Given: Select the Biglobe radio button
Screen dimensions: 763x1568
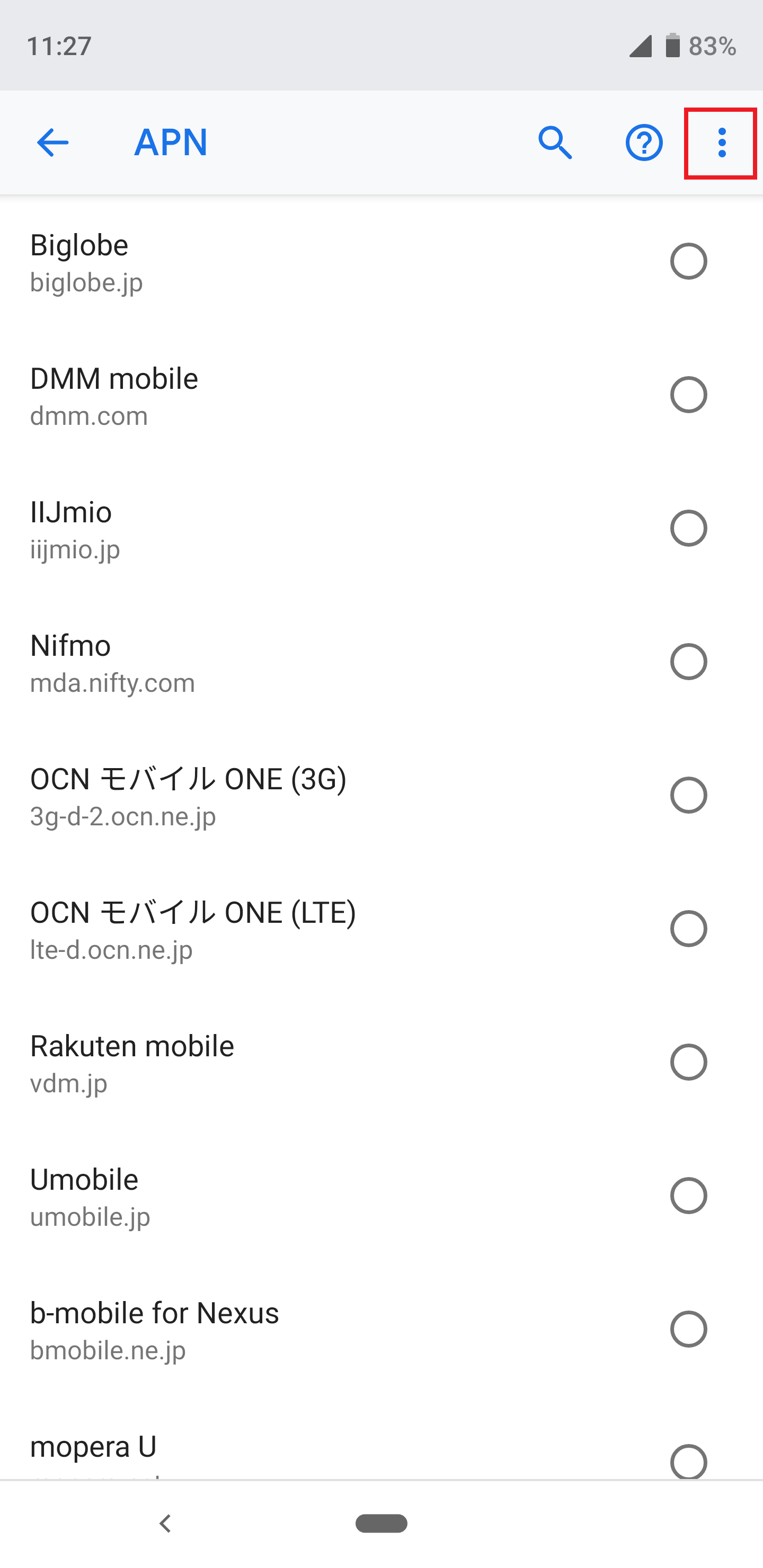Looking at the screenshot, I should (688, 261).
